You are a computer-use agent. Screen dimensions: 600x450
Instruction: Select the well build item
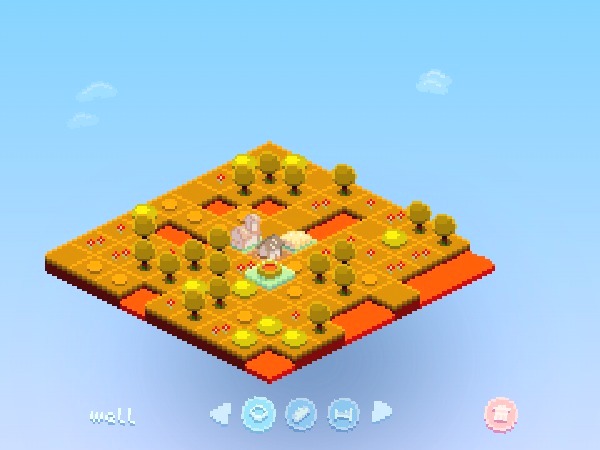[260, 412]
